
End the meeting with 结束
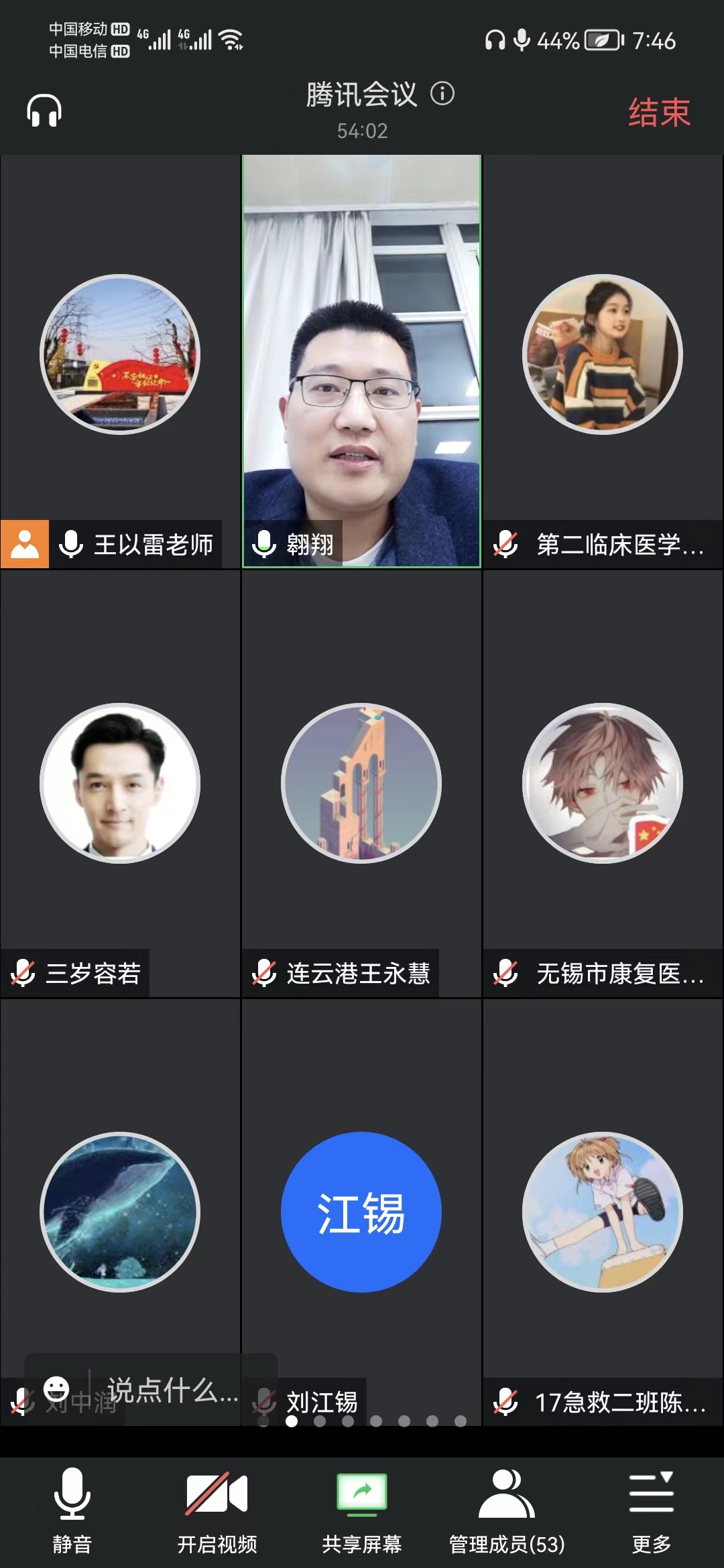[x=659, y=112]
